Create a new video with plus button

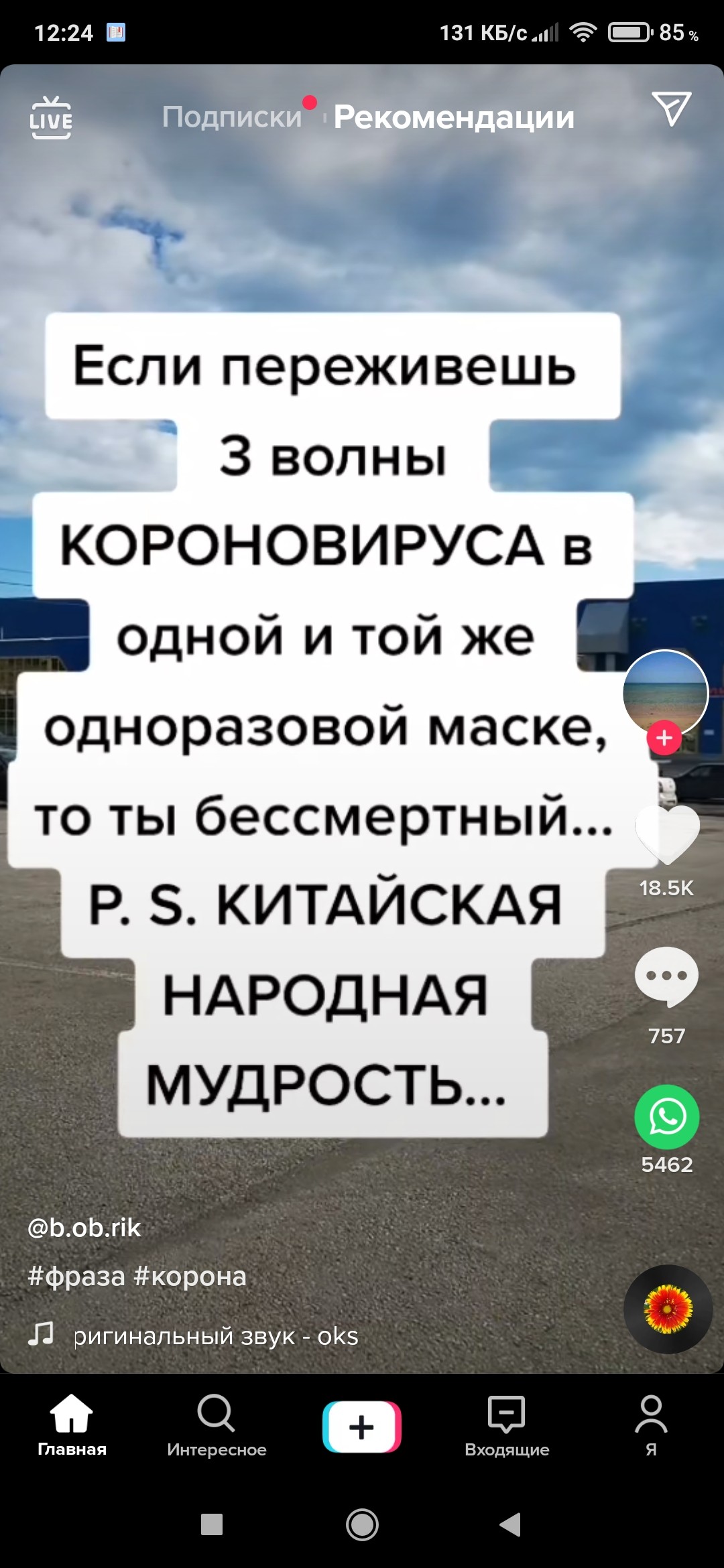click(362, 1427)
